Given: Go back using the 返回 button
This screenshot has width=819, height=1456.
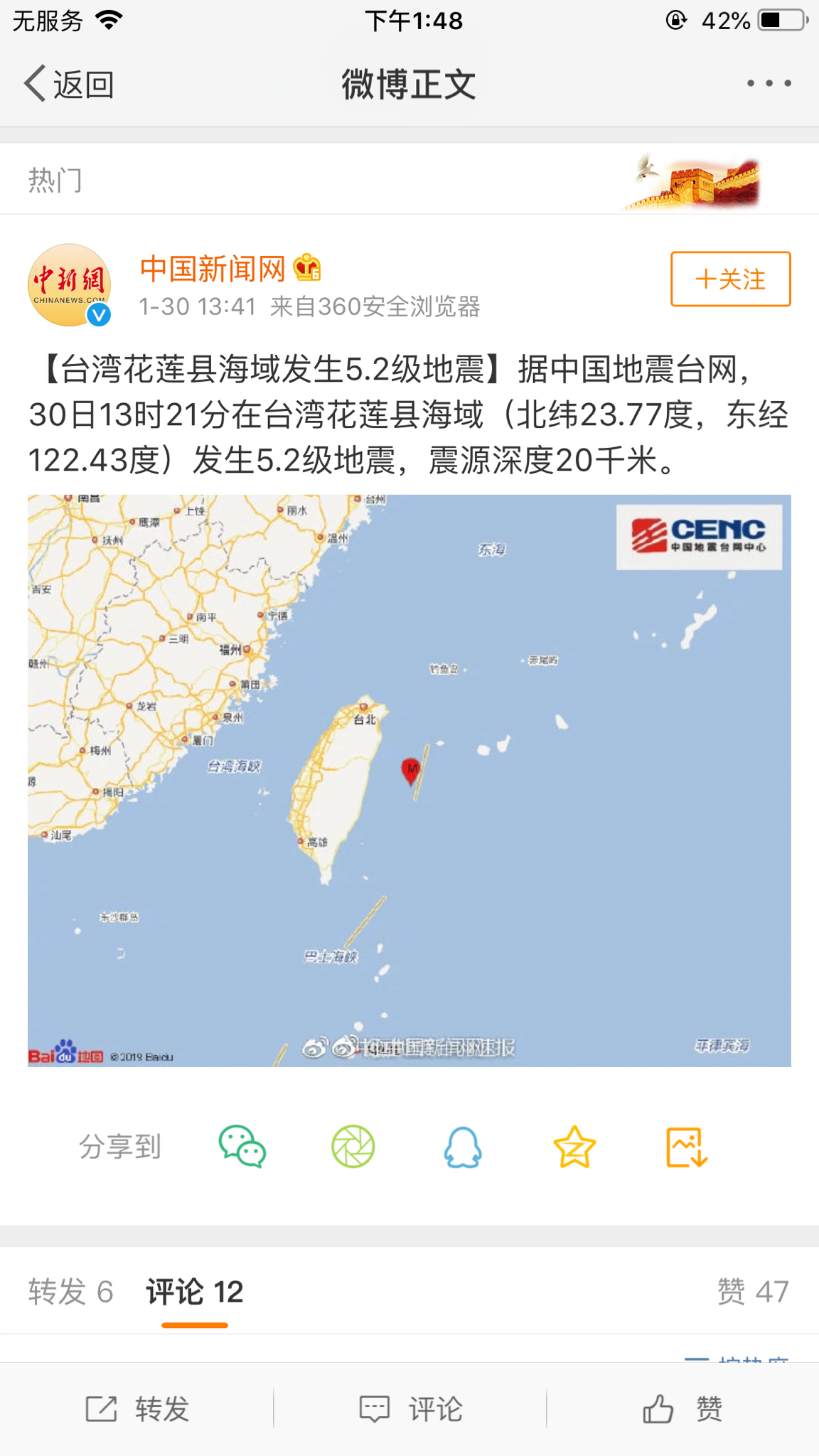Looking at the screenshot, I should pos(70,85).
